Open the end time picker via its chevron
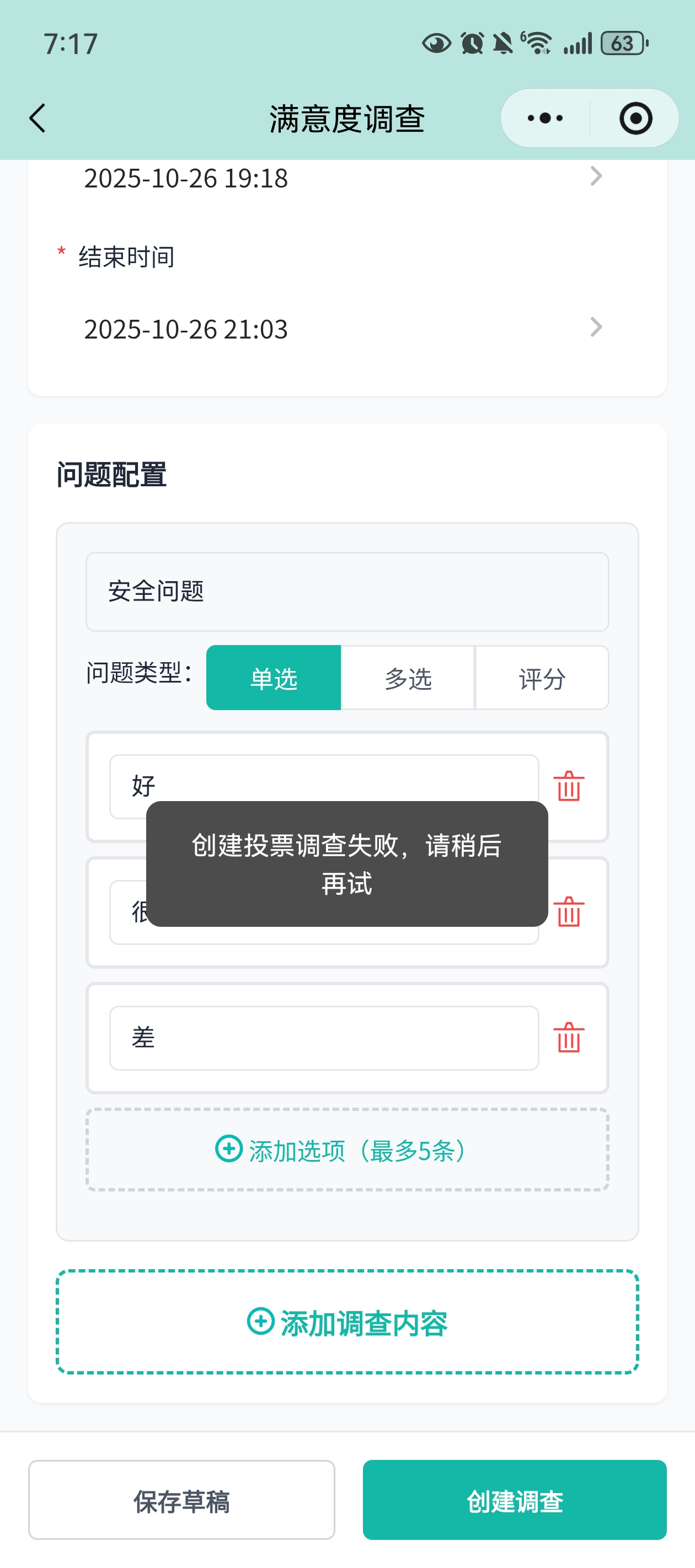The image size is (695, 1568). (596, 328)
